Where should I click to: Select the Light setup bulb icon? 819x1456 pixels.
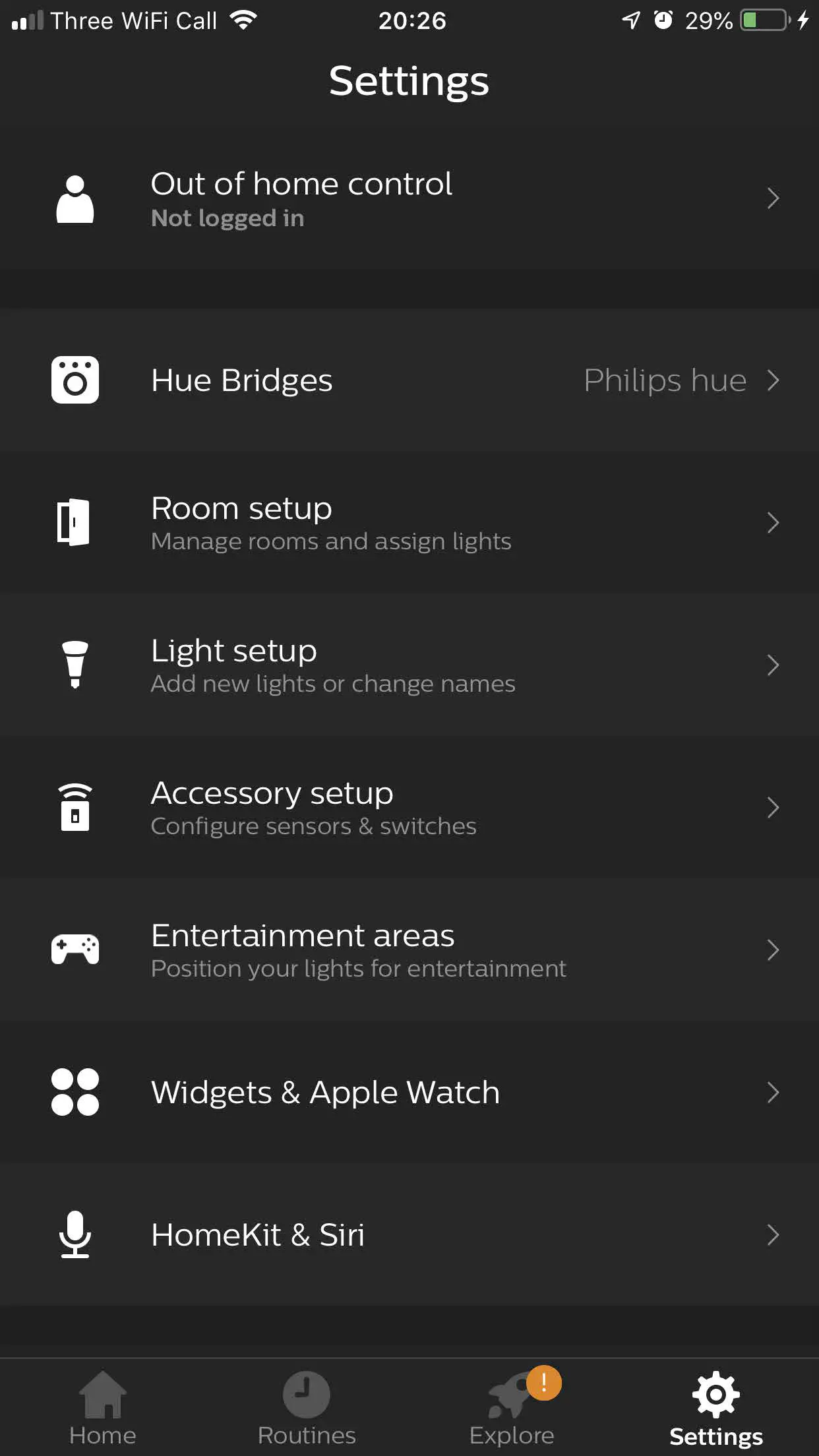[75, 665]
